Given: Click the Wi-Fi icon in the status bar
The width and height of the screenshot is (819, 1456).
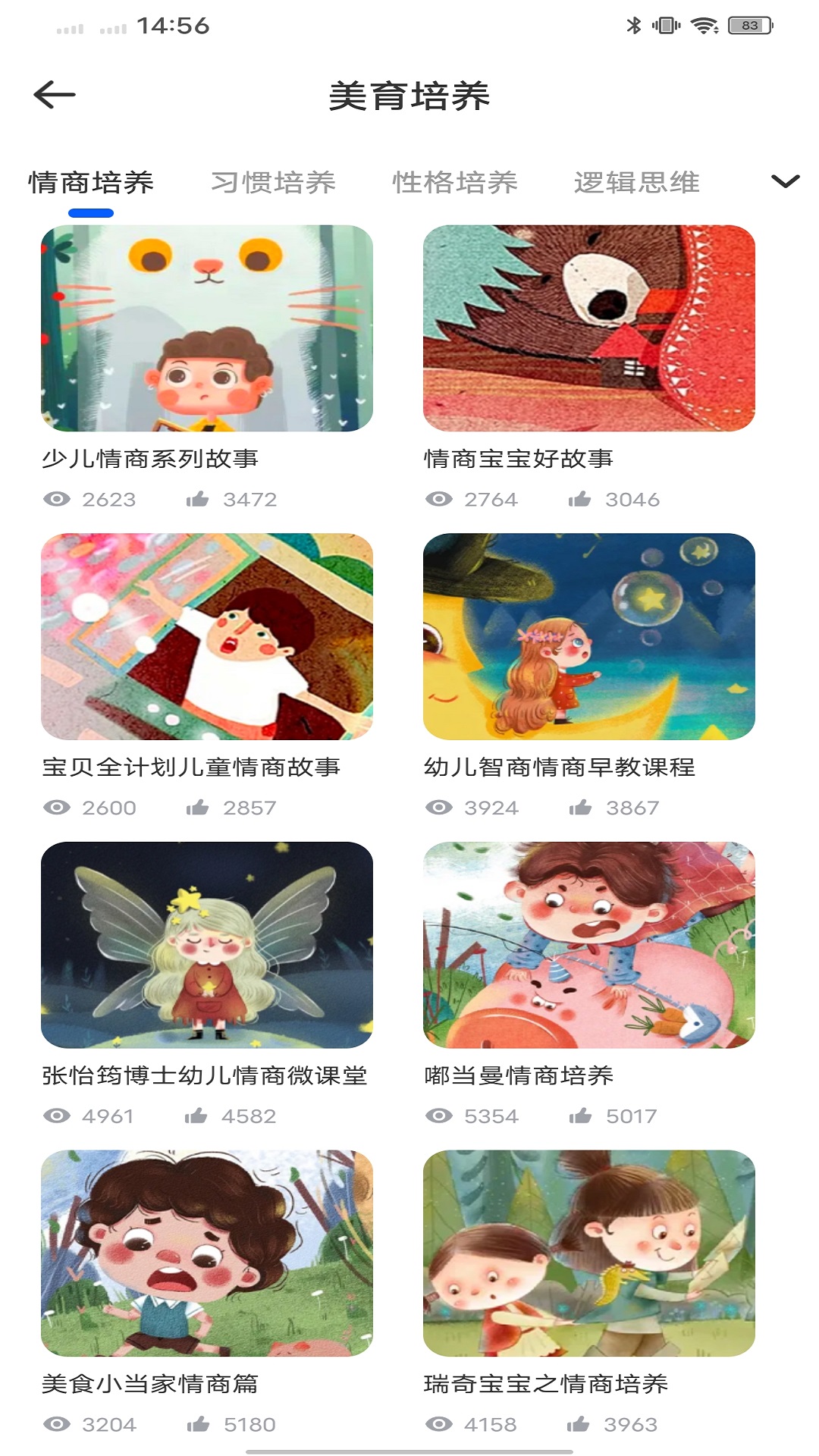Looking at the screenshot, I should 705,23.
